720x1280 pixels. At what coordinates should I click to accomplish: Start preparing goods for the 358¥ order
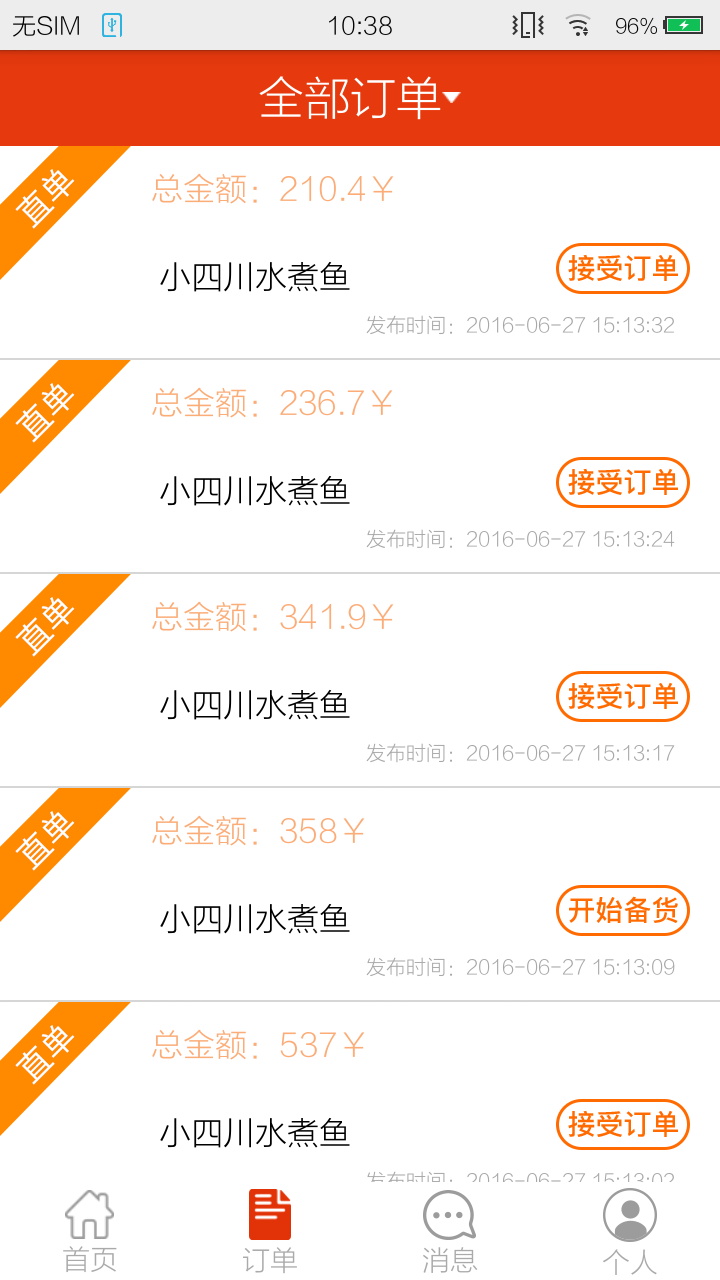[x=622, y=911]
